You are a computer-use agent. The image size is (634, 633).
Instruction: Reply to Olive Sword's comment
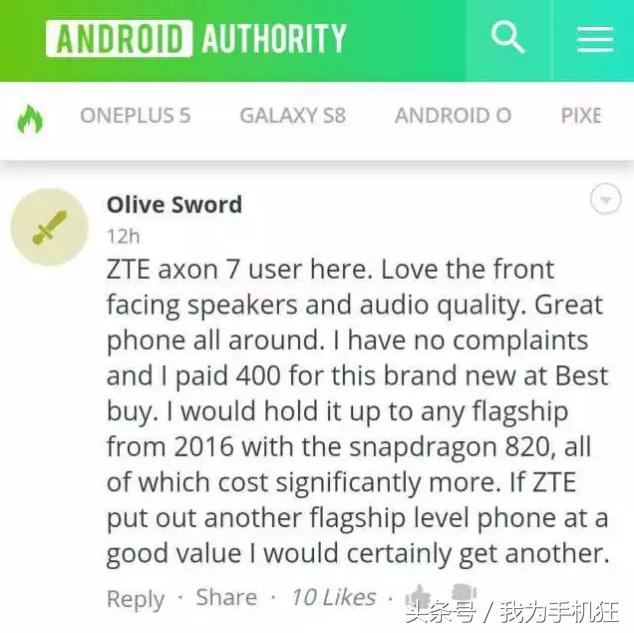coord(135,599)
